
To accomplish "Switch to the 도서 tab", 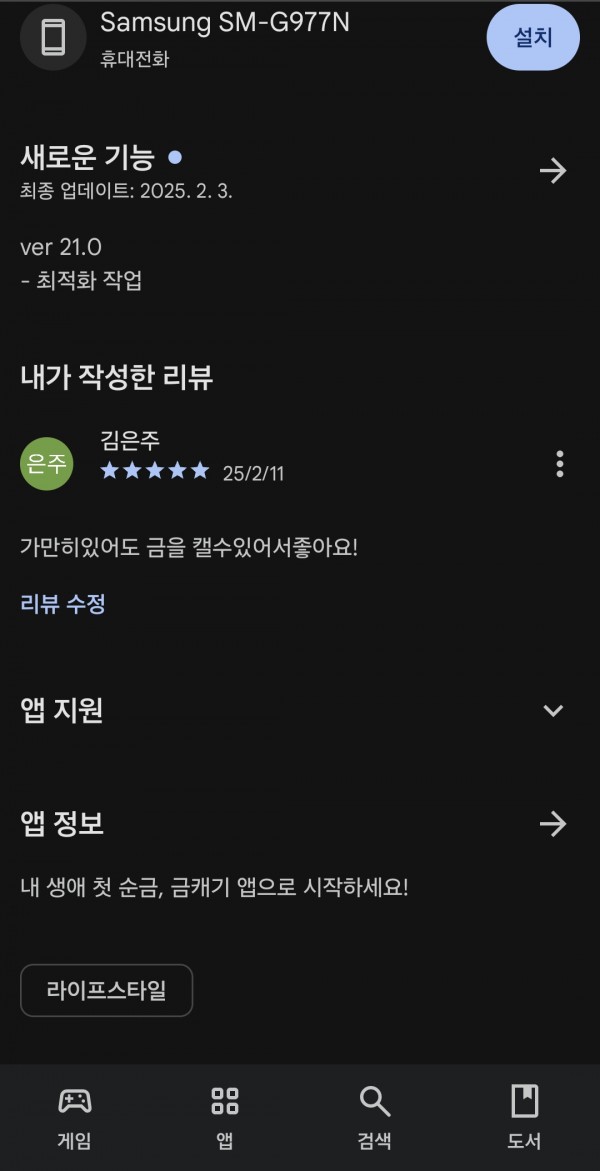I will [x=525, y=1117].
